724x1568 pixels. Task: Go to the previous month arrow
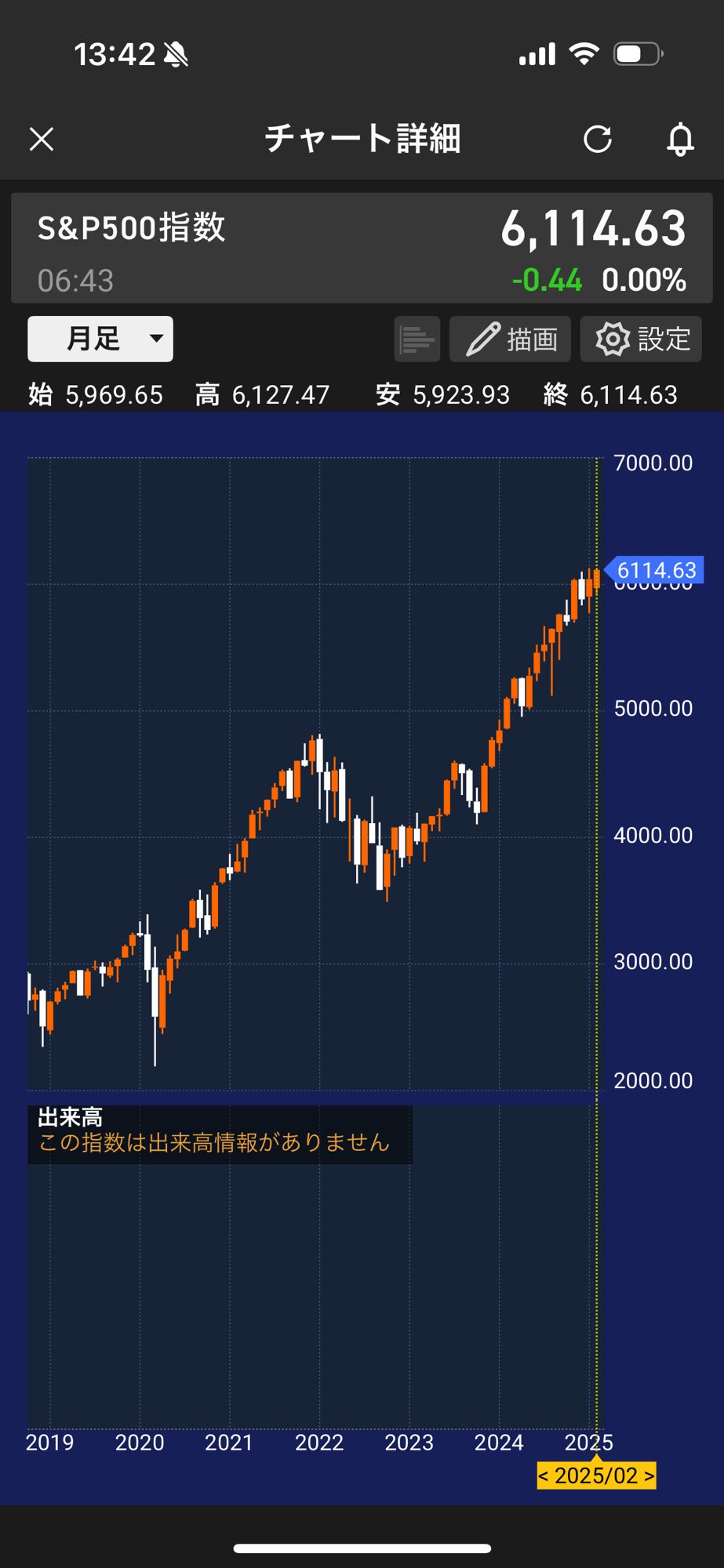click(544, 1476)
